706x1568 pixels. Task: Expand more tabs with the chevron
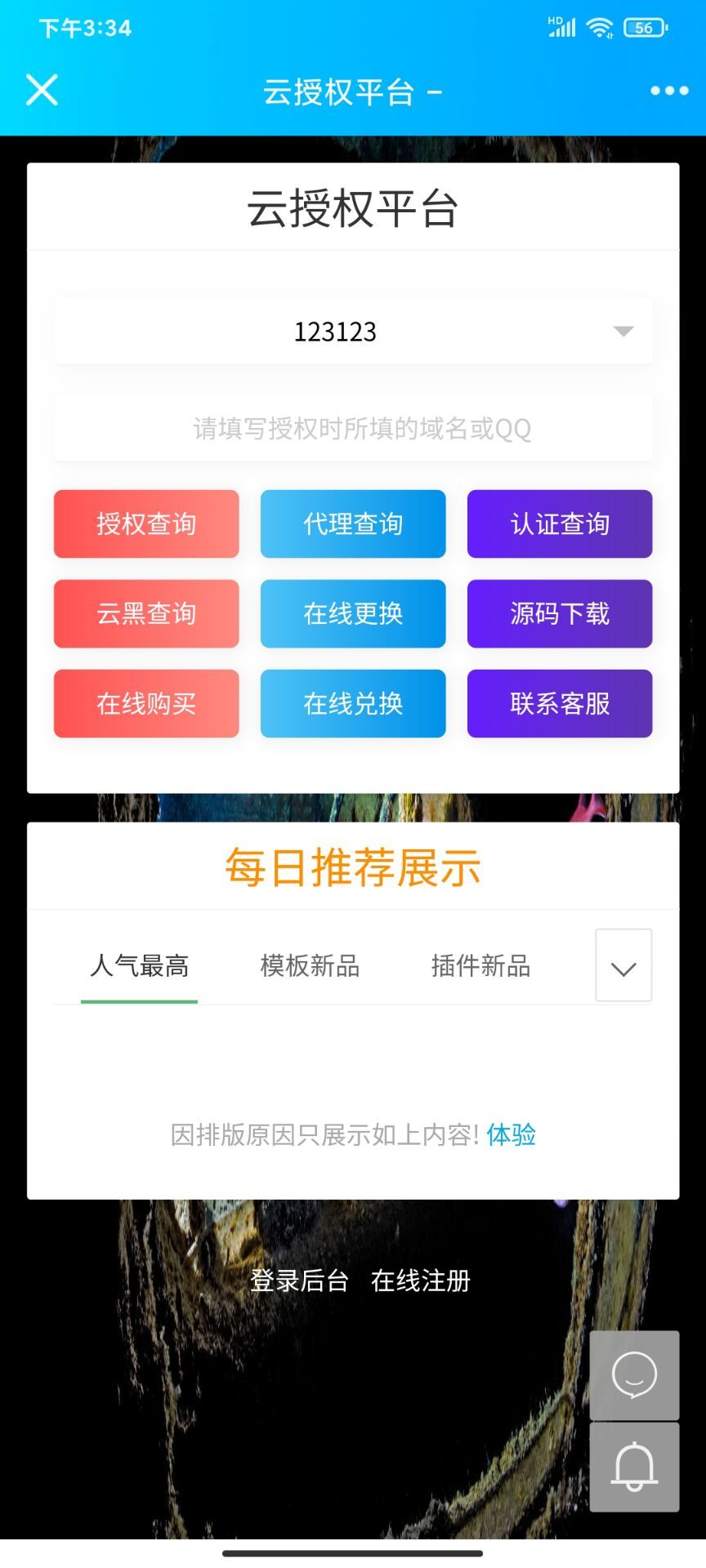[x=623, y=965]
